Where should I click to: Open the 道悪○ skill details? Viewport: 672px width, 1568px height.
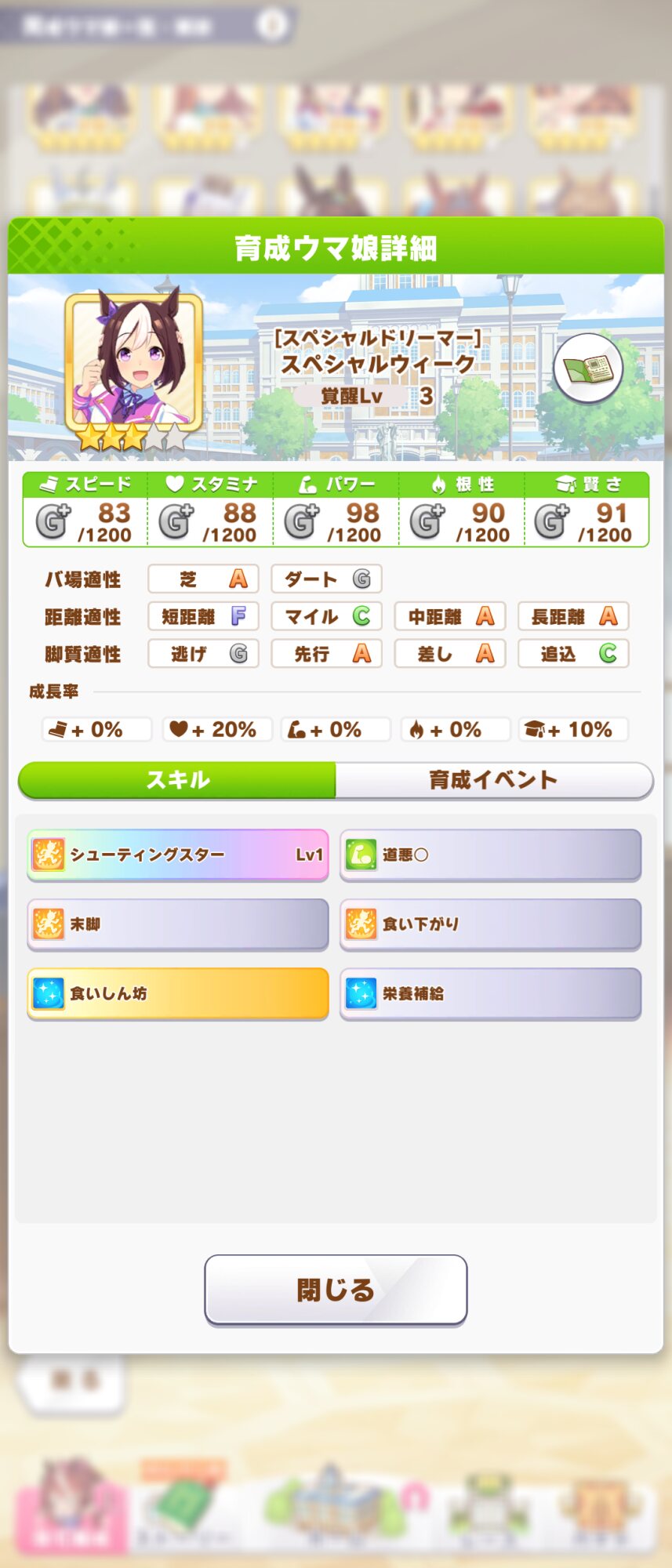coord(490,855)
